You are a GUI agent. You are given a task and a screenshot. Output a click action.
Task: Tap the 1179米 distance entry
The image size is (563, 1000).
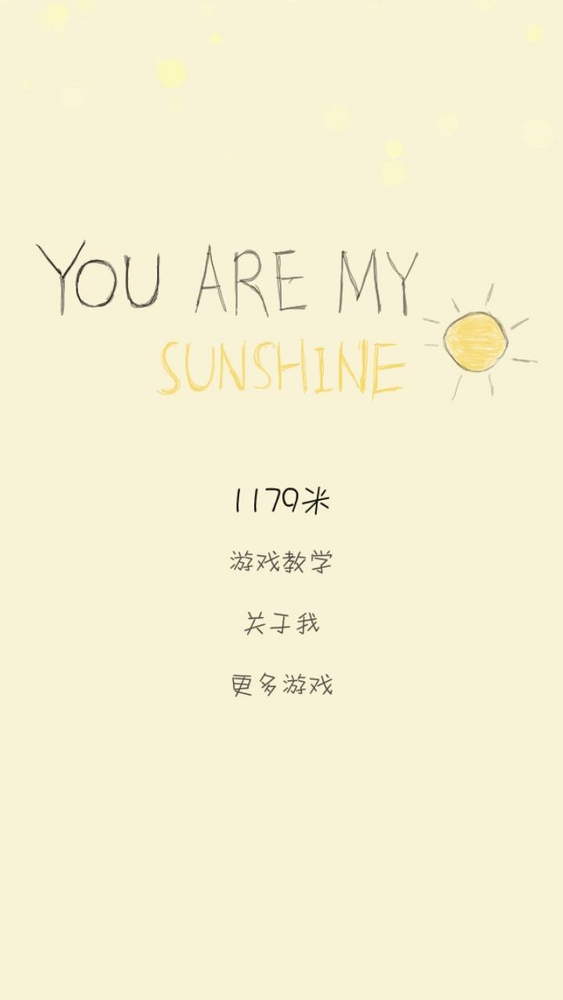(x=281, y=501)
